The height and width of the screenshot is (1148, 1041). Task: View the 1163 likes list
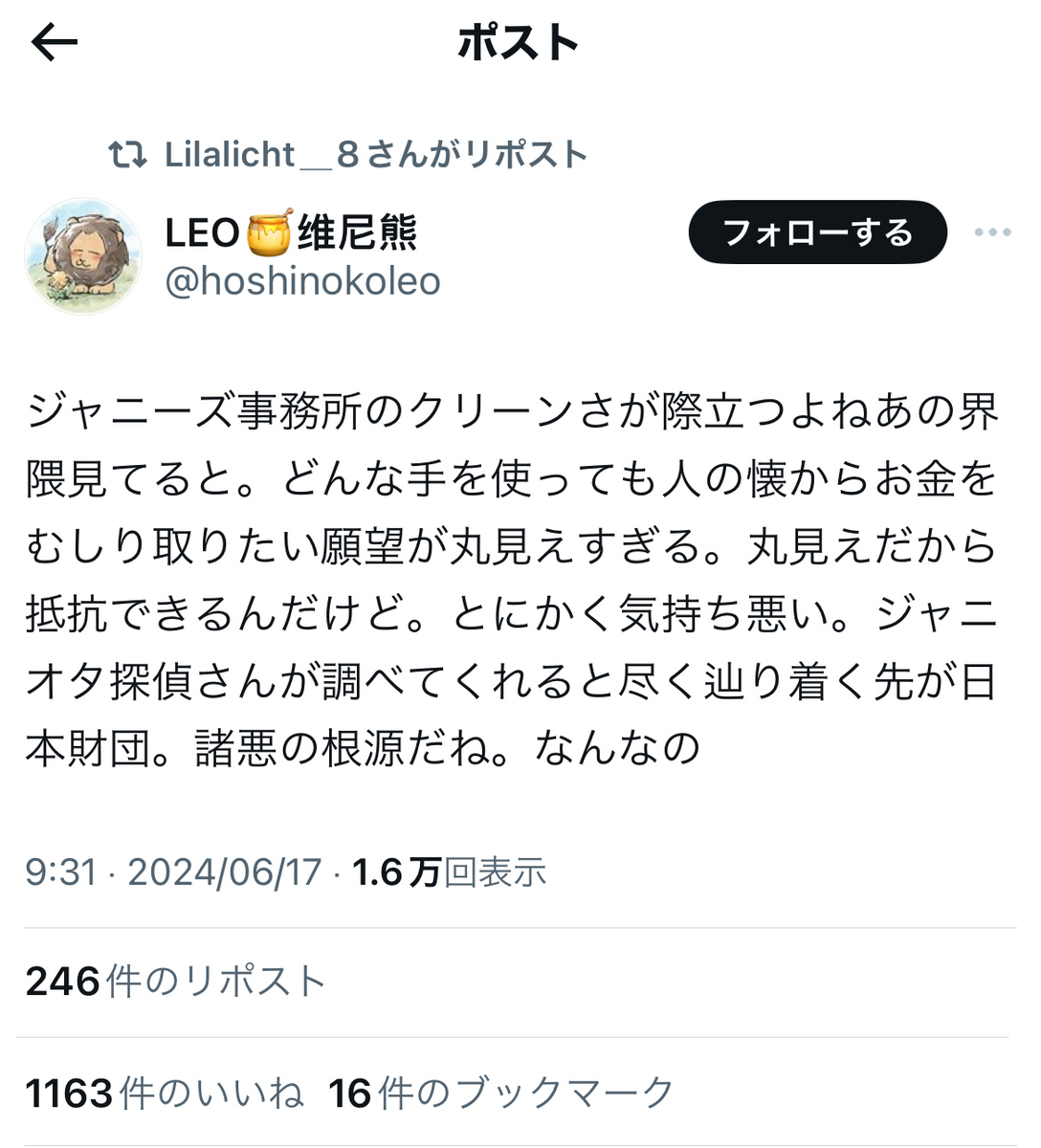click(165, 1093)
